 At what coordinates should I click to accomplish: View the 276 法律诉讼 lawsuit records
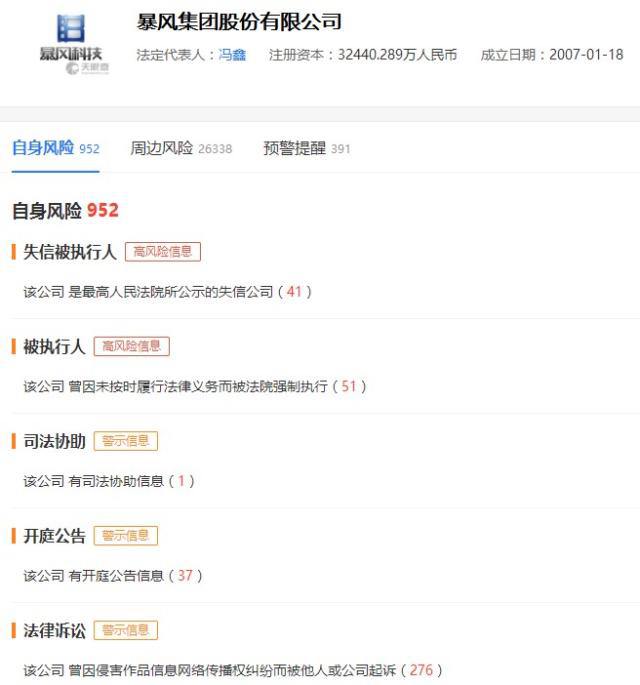pyautogui.click(x=421, y=670)
